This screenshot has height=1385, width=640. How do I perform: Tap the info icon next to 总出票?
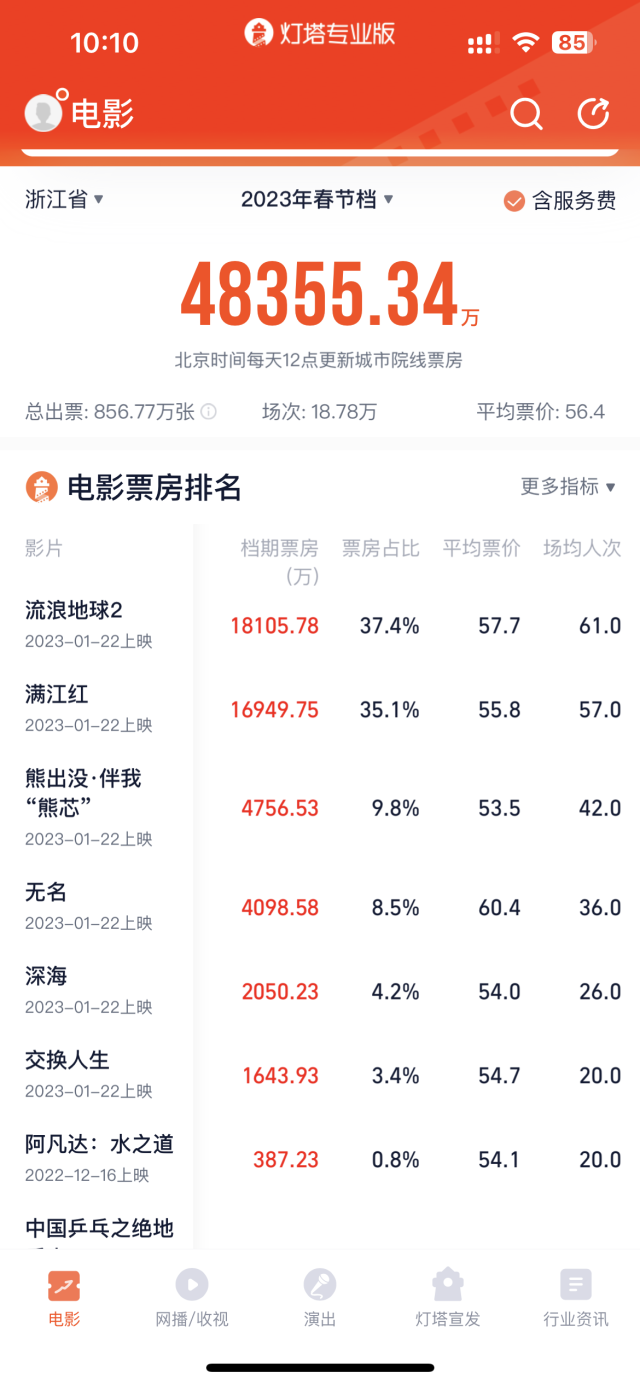click(209, 412)
